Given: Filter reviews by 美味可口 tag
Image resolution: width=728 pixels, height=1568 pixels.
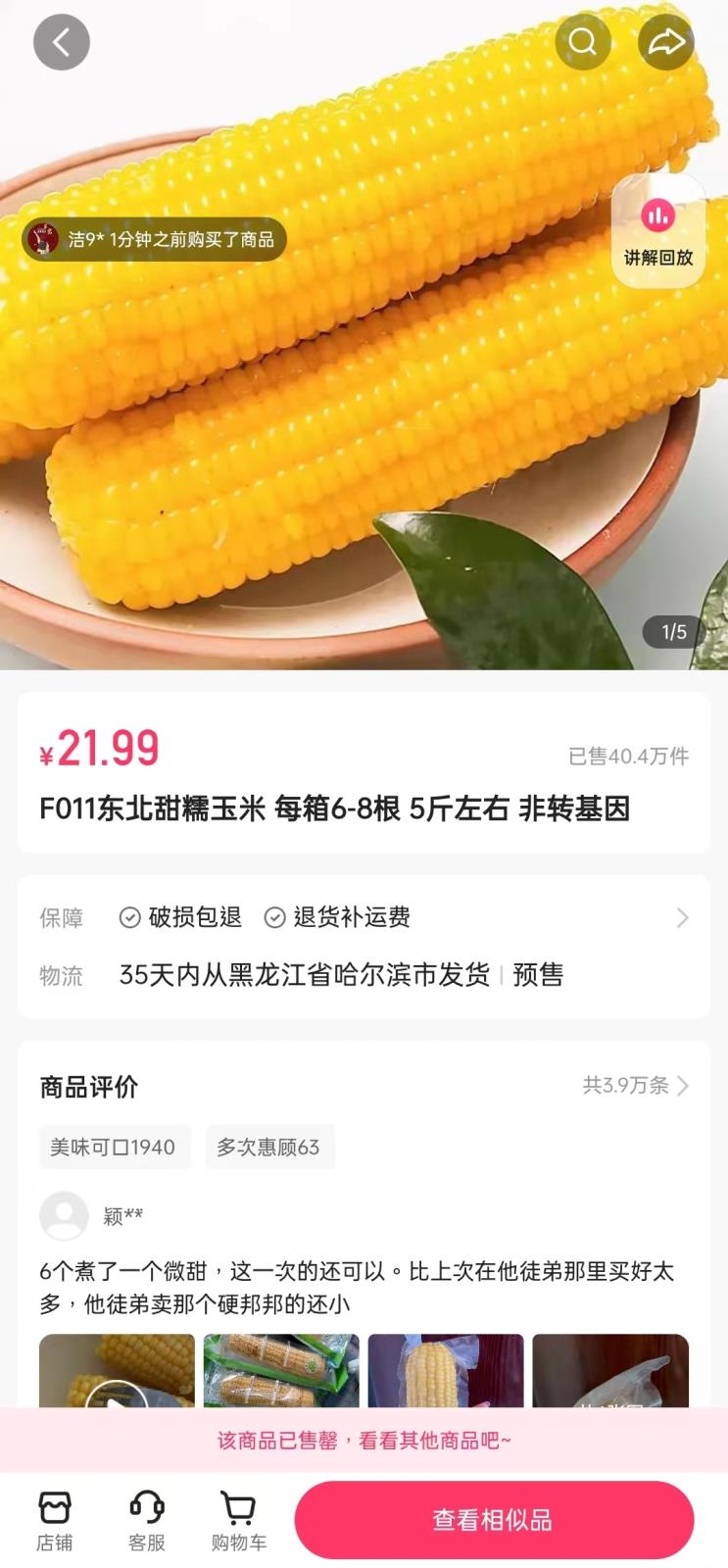Looking at the screenshot, I should pyautogui.click(x=113, y=1148).
